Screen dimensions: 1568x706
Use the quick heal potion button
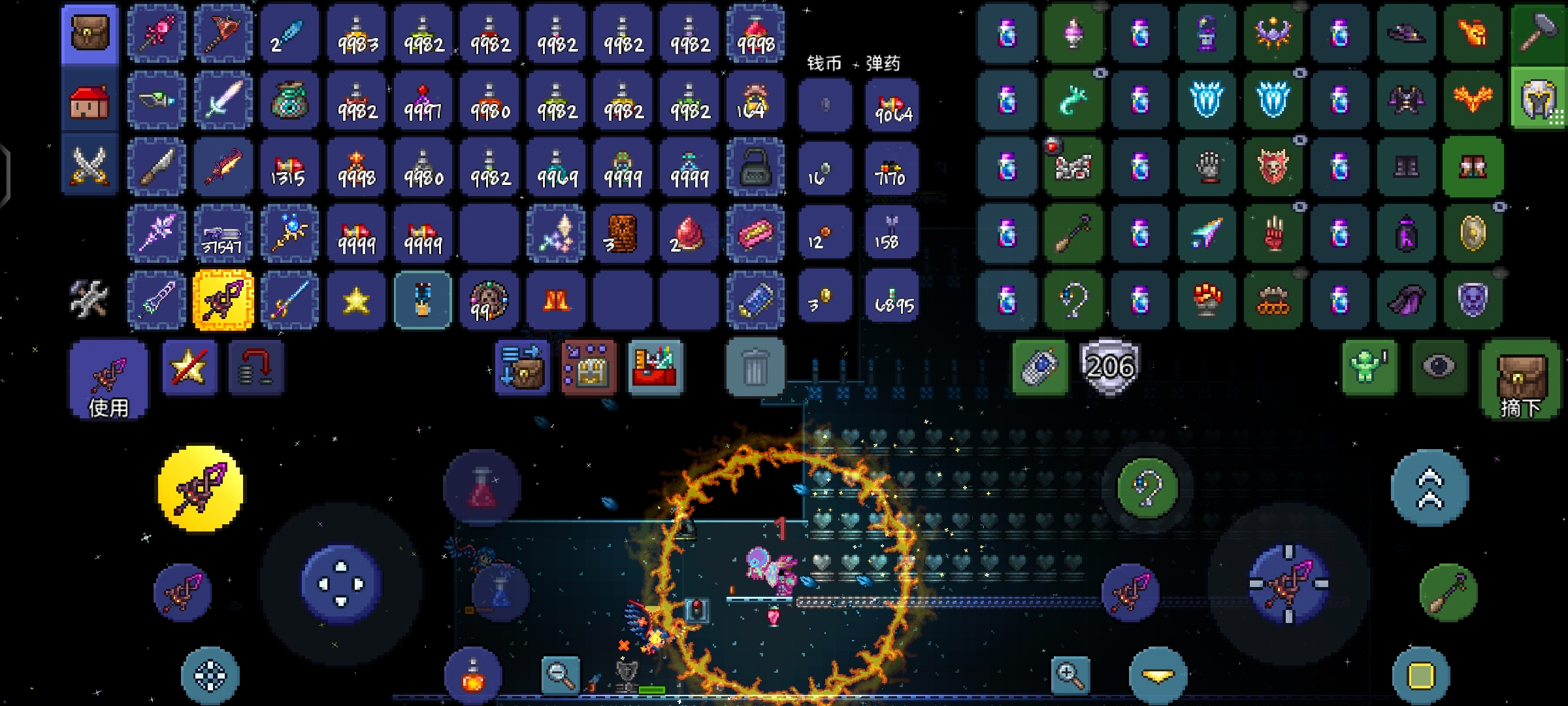pyautogui.click(x=482, y=488)
